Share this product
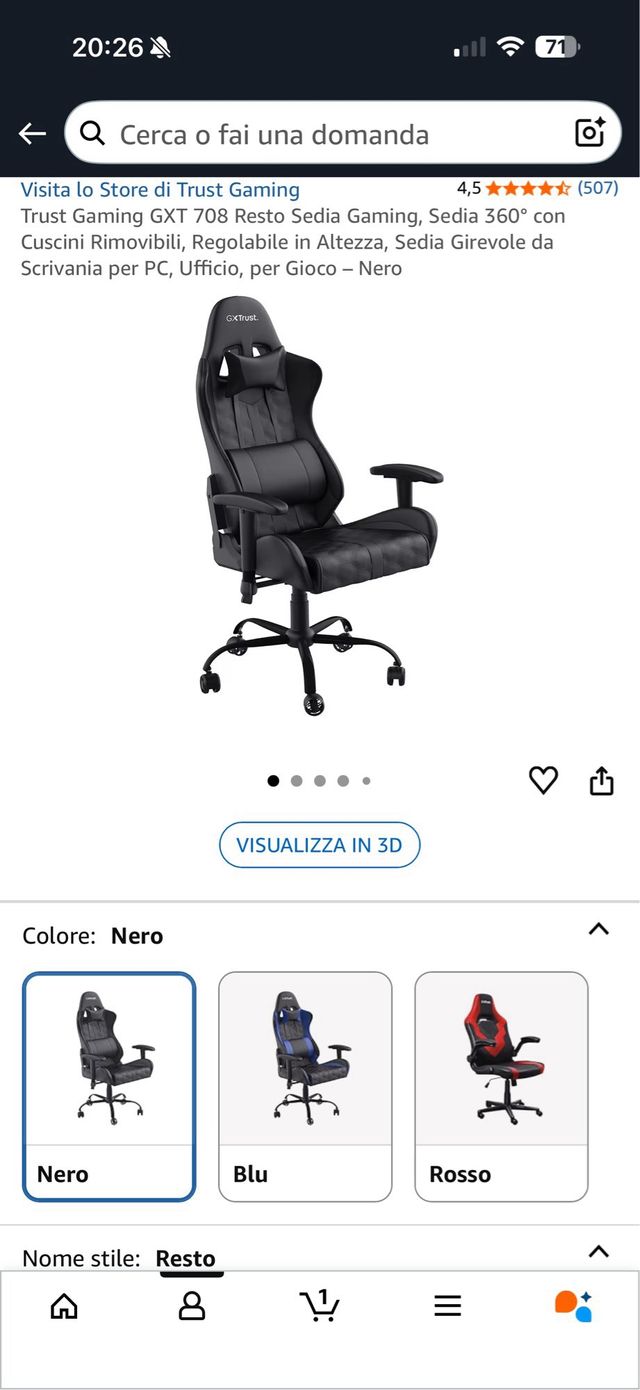The width and height of the screenshot is (640, 1390). [601, 780]
